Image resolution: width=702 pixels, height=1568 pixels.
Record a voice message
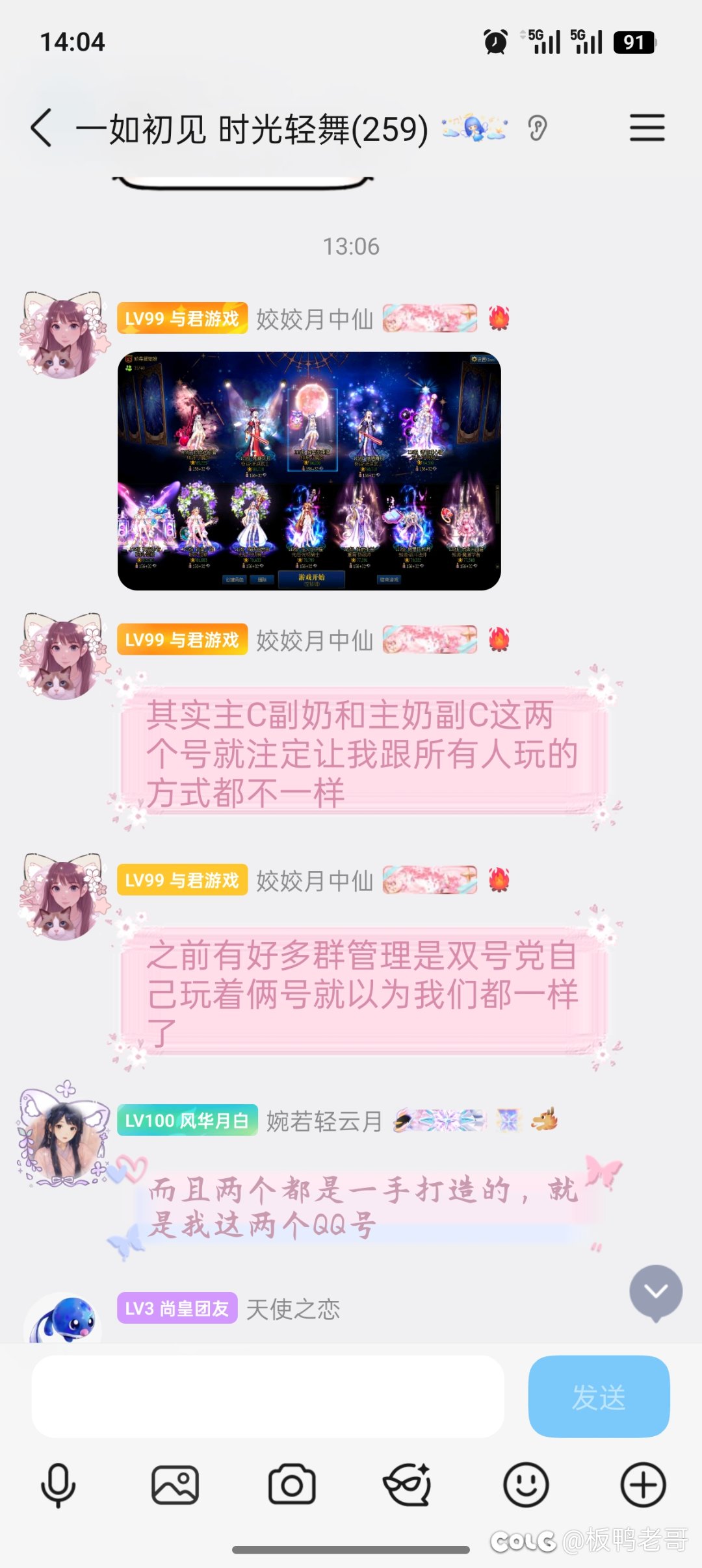coord(58,1485)
